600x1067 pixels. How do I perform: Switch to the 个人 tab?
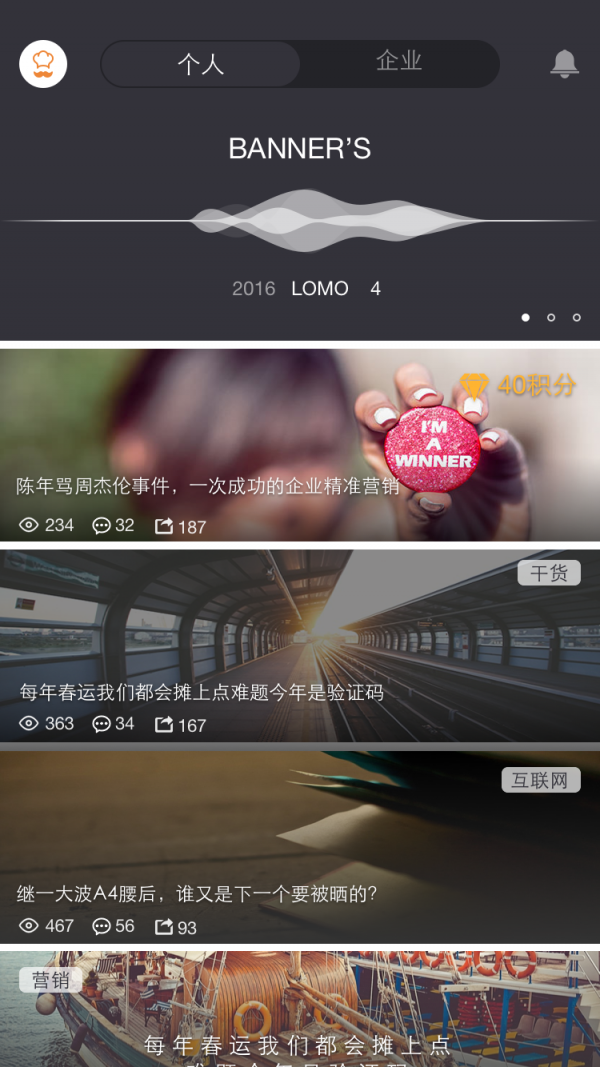tap(201, 64)
